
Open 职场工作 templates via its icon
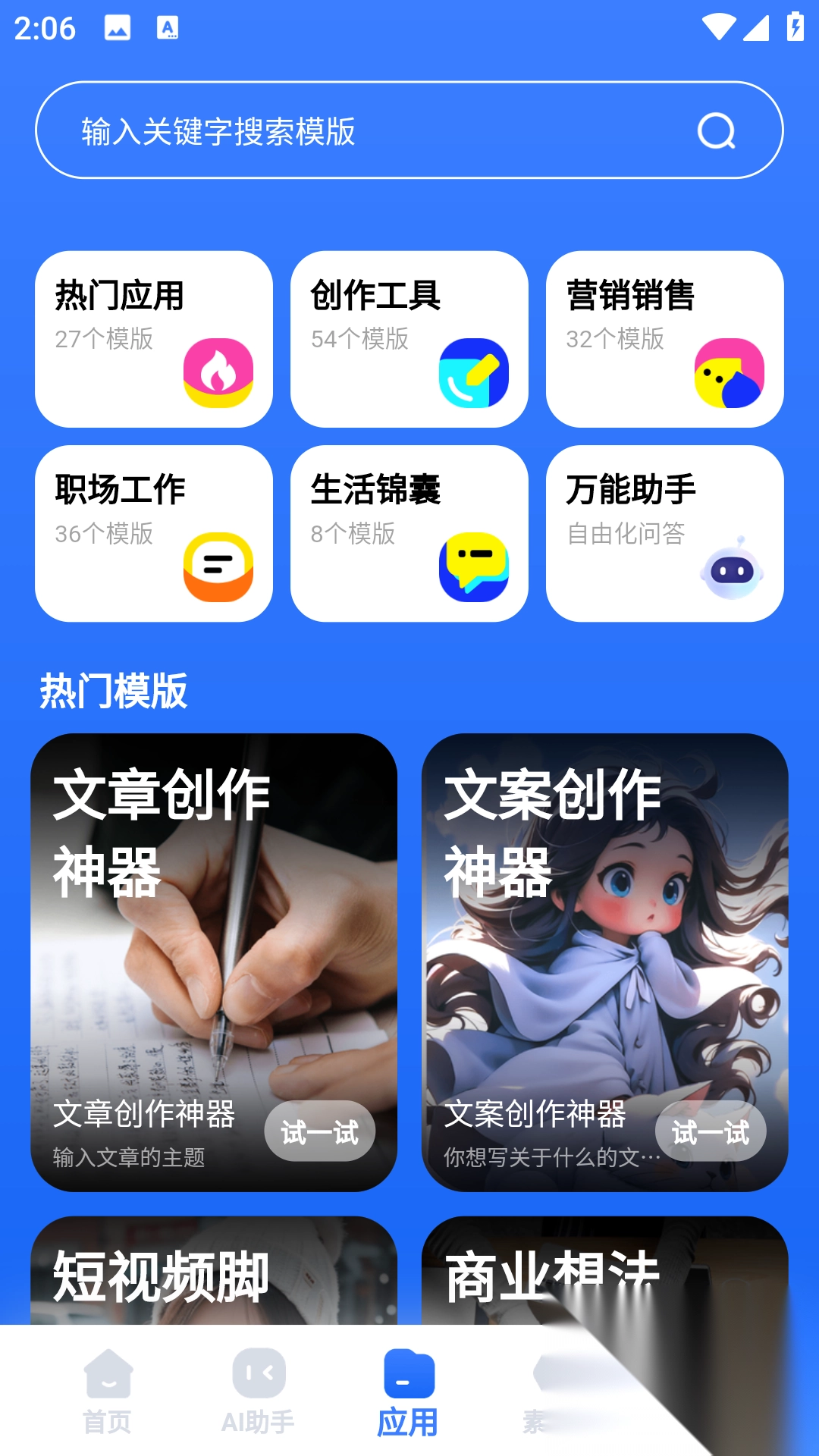[218, 566]
